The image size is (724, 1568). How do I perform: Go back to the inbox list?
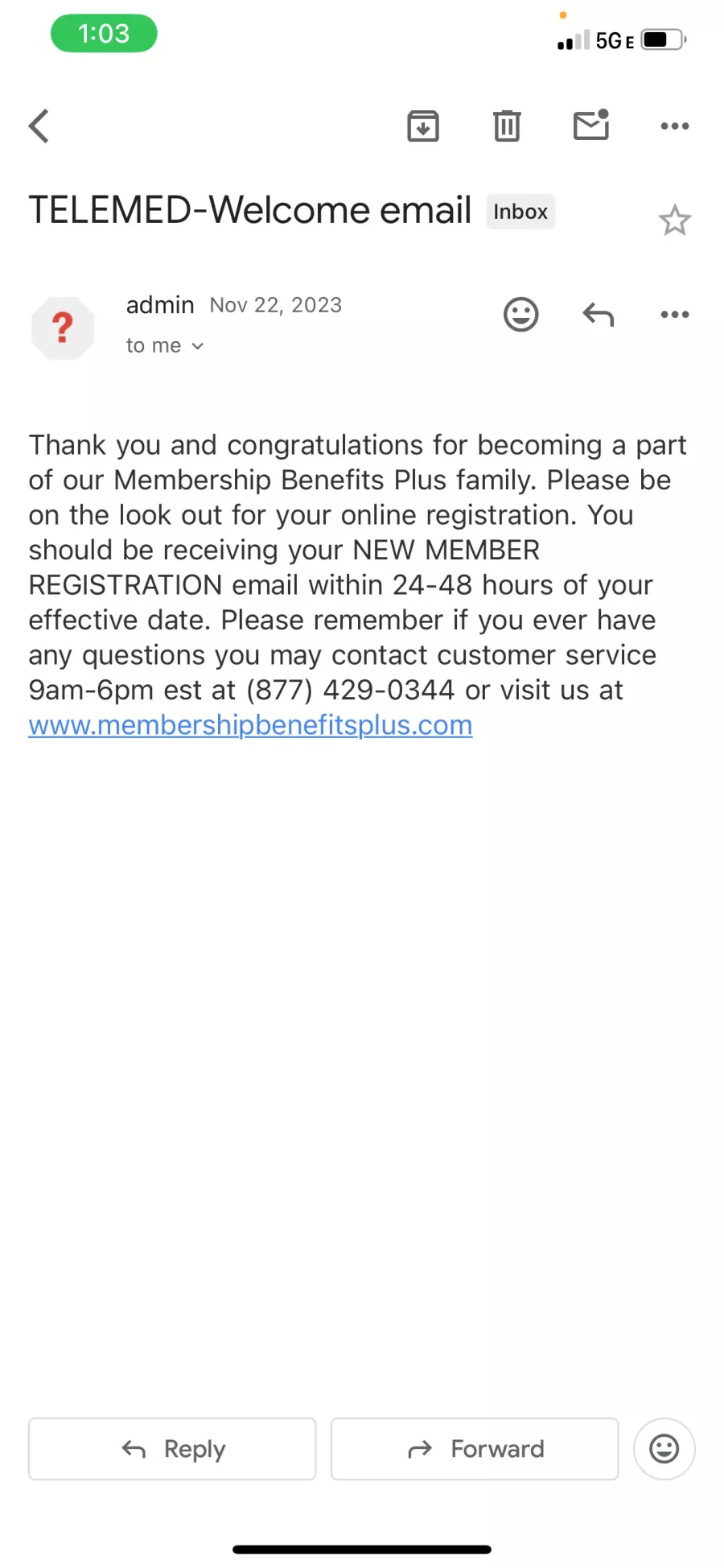39,126
